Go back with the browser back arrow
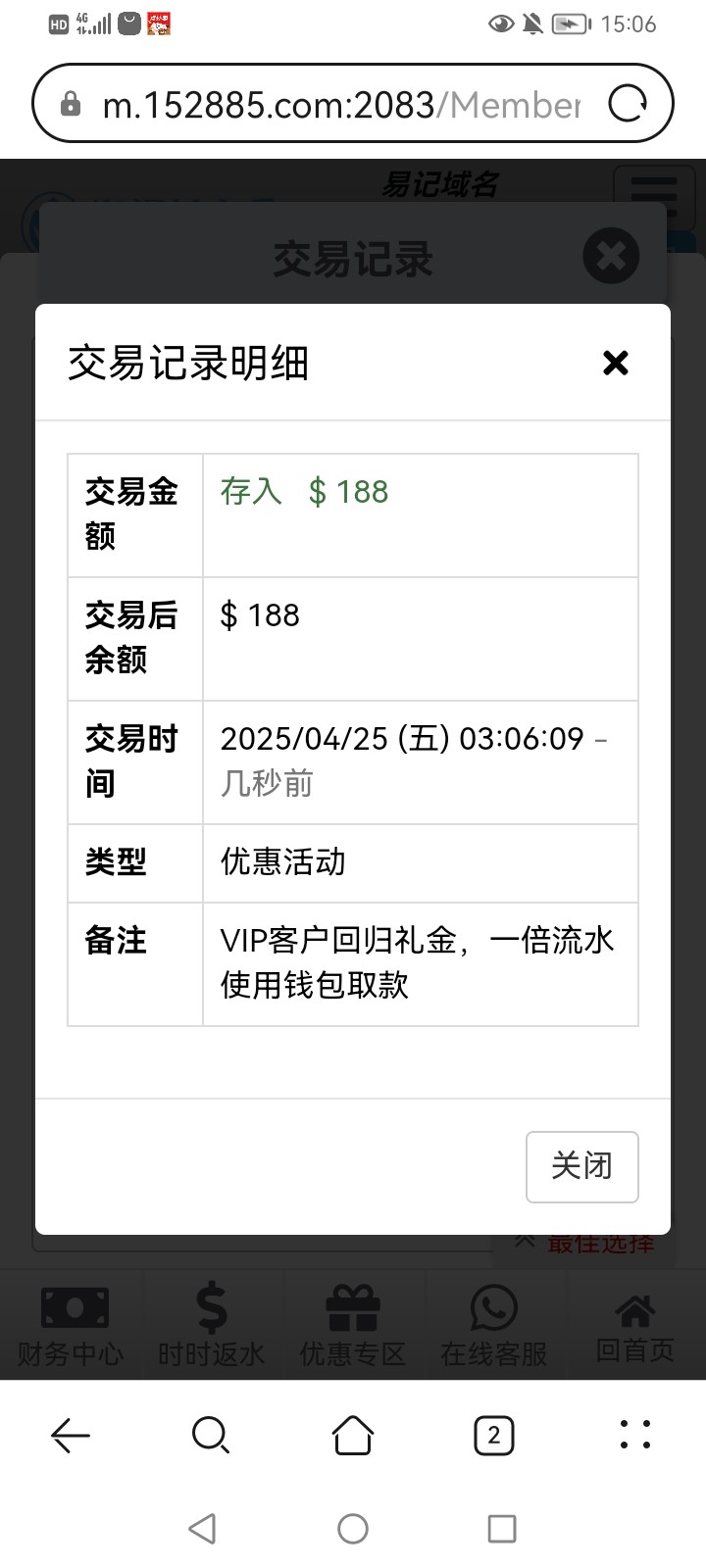 pyautogui.click(x=70, y=1435)
